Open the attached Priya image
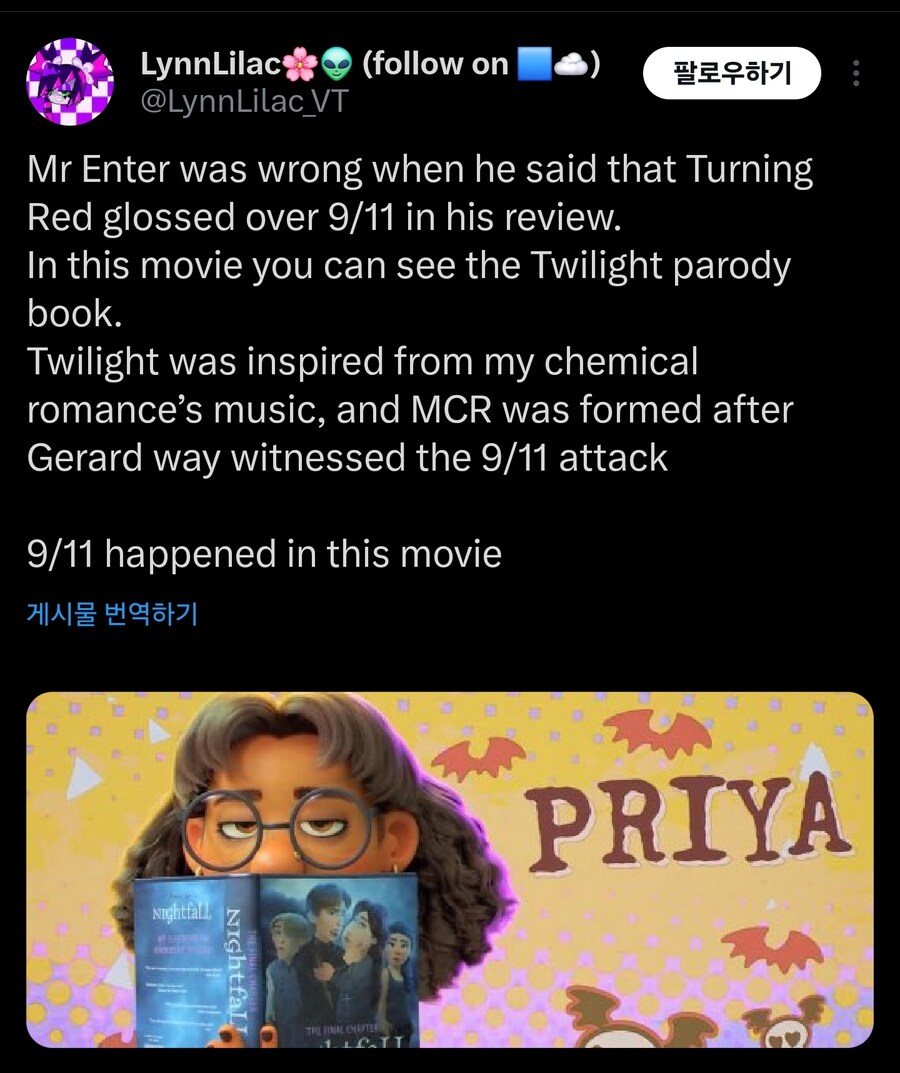Image resolution: width=900 pixels, height=1073 pixels. (x=450, y=868)
